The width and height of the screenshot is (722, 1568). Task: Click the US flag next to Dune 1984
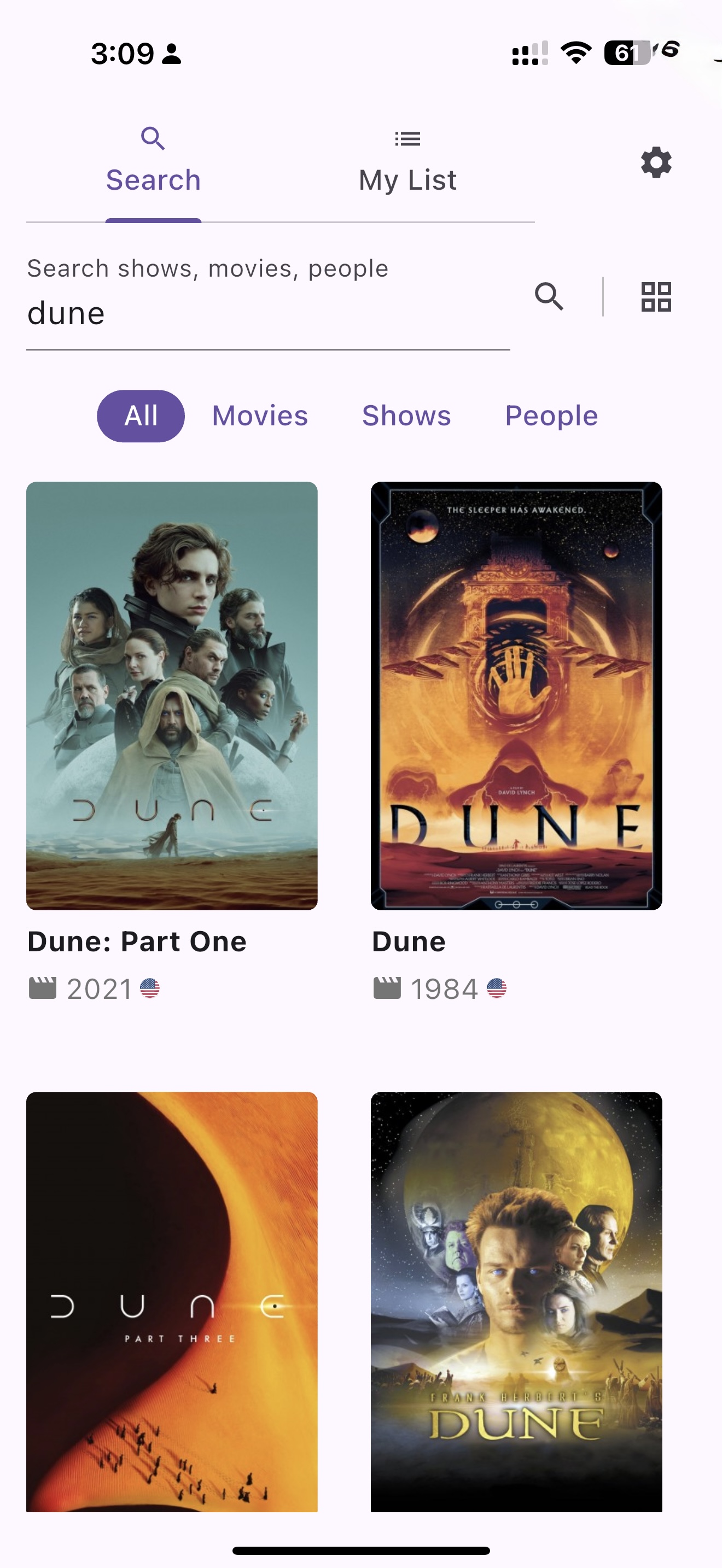[497, 987]
